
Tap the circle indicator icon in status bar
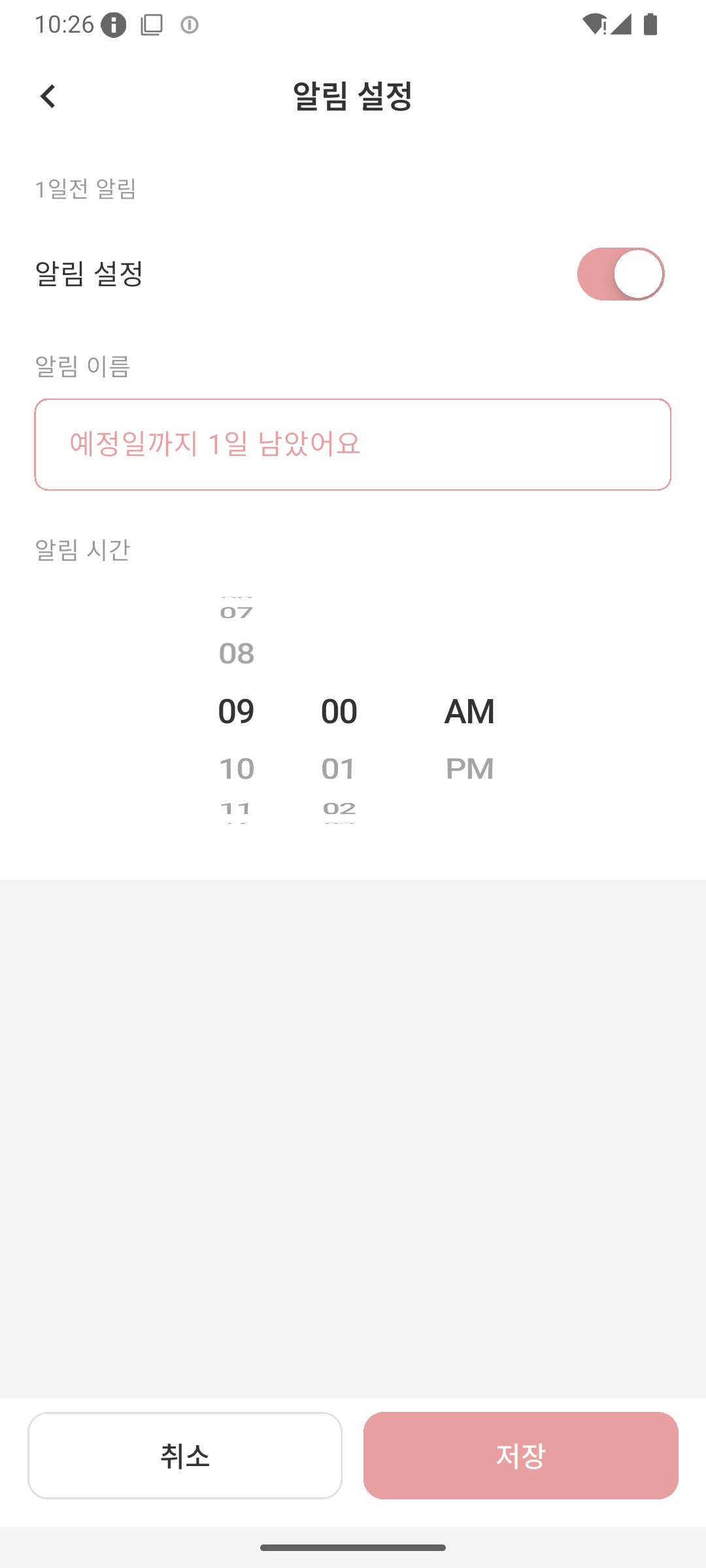190,25
